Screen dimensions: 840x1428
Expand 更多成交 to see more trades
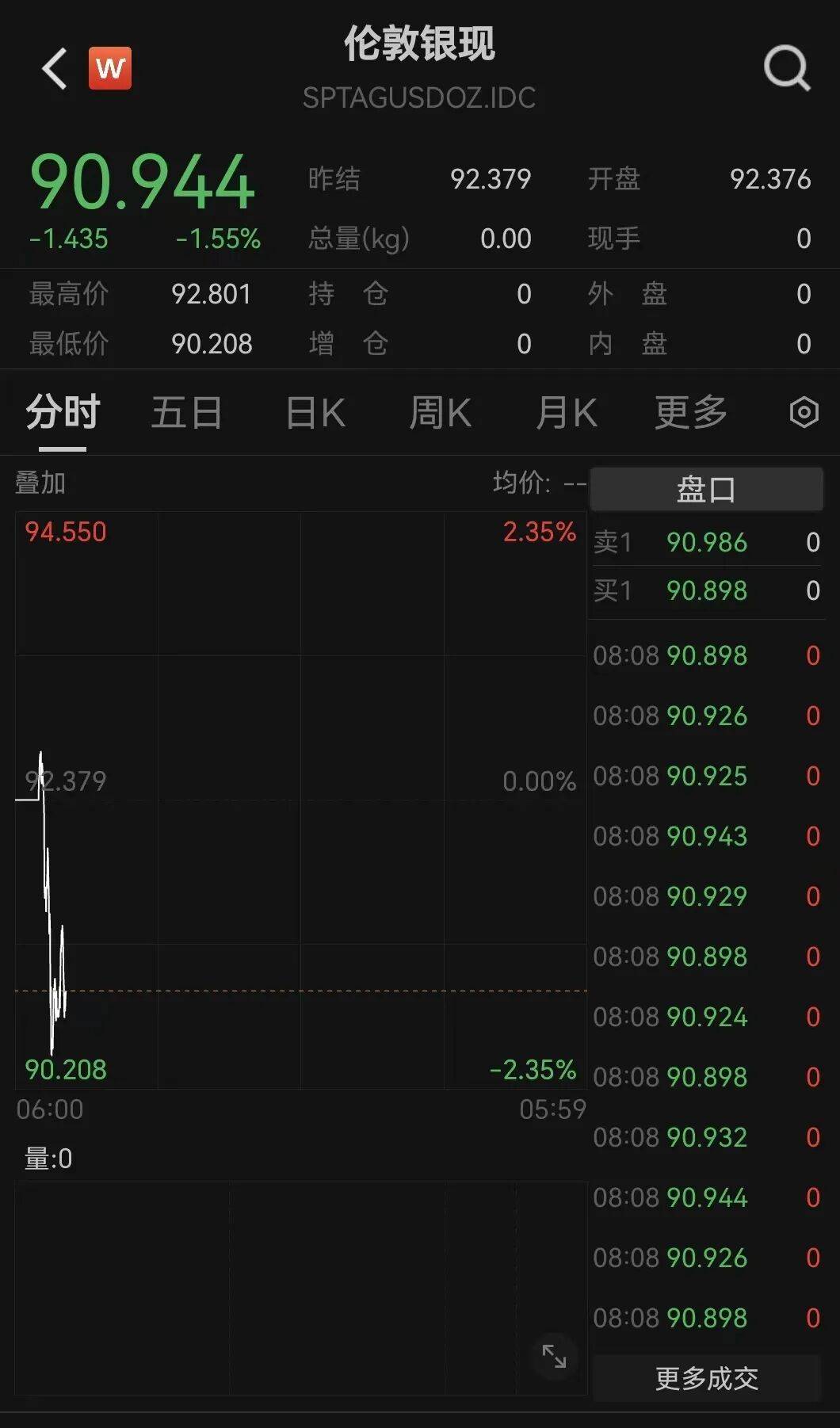tap(706, 1379)
